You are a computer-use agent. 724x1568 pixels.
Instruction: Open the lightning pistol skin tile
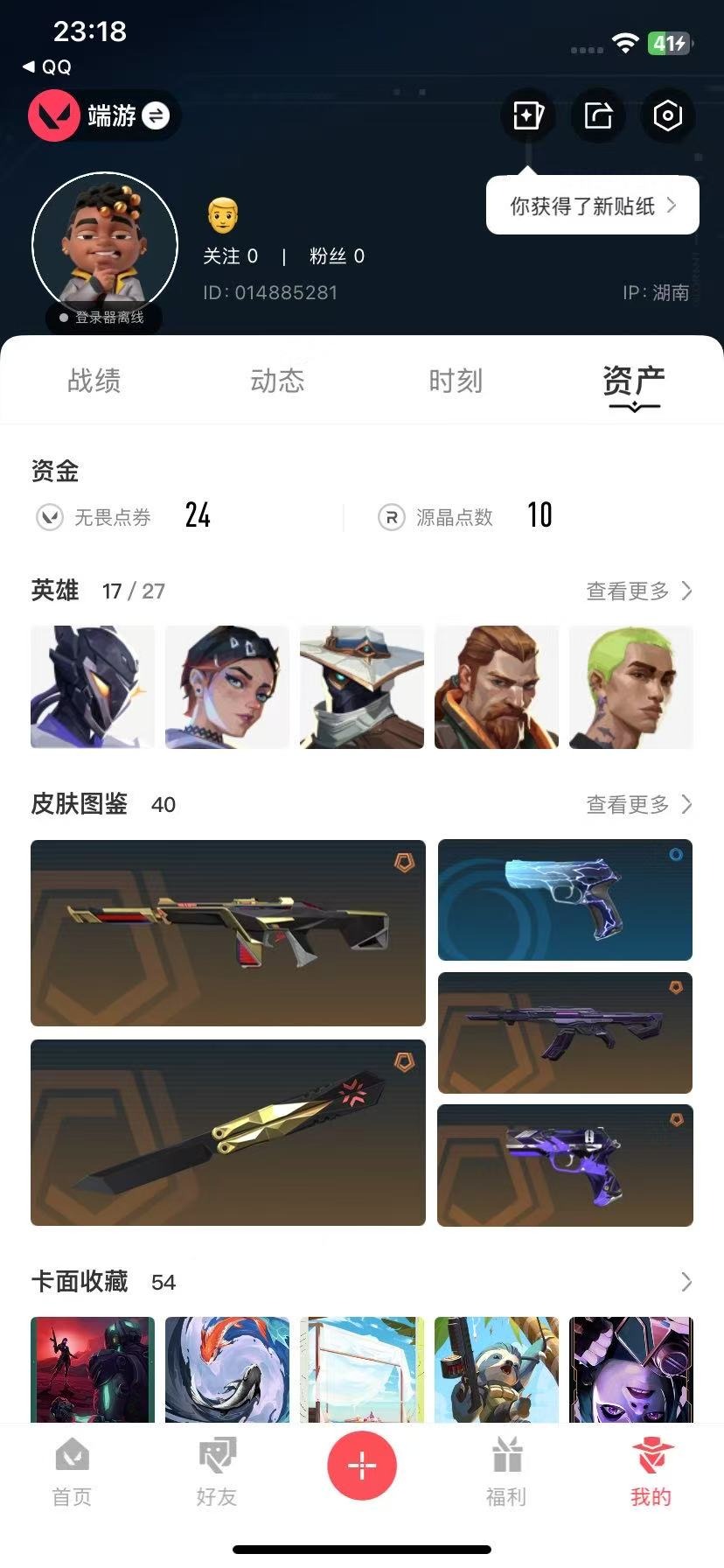[x=565, y=899]
